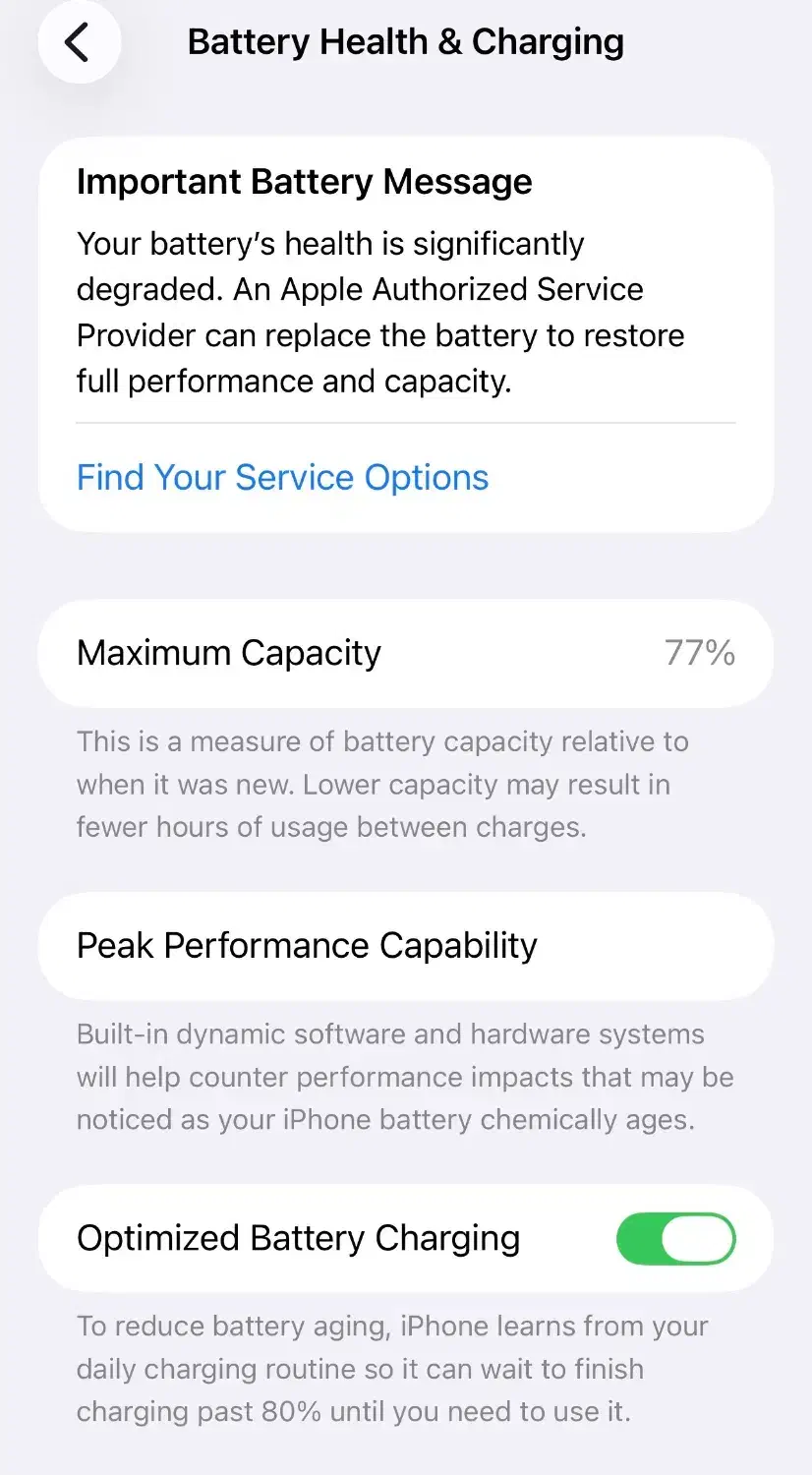Open the Find Your Service Options link

point(282,478)
